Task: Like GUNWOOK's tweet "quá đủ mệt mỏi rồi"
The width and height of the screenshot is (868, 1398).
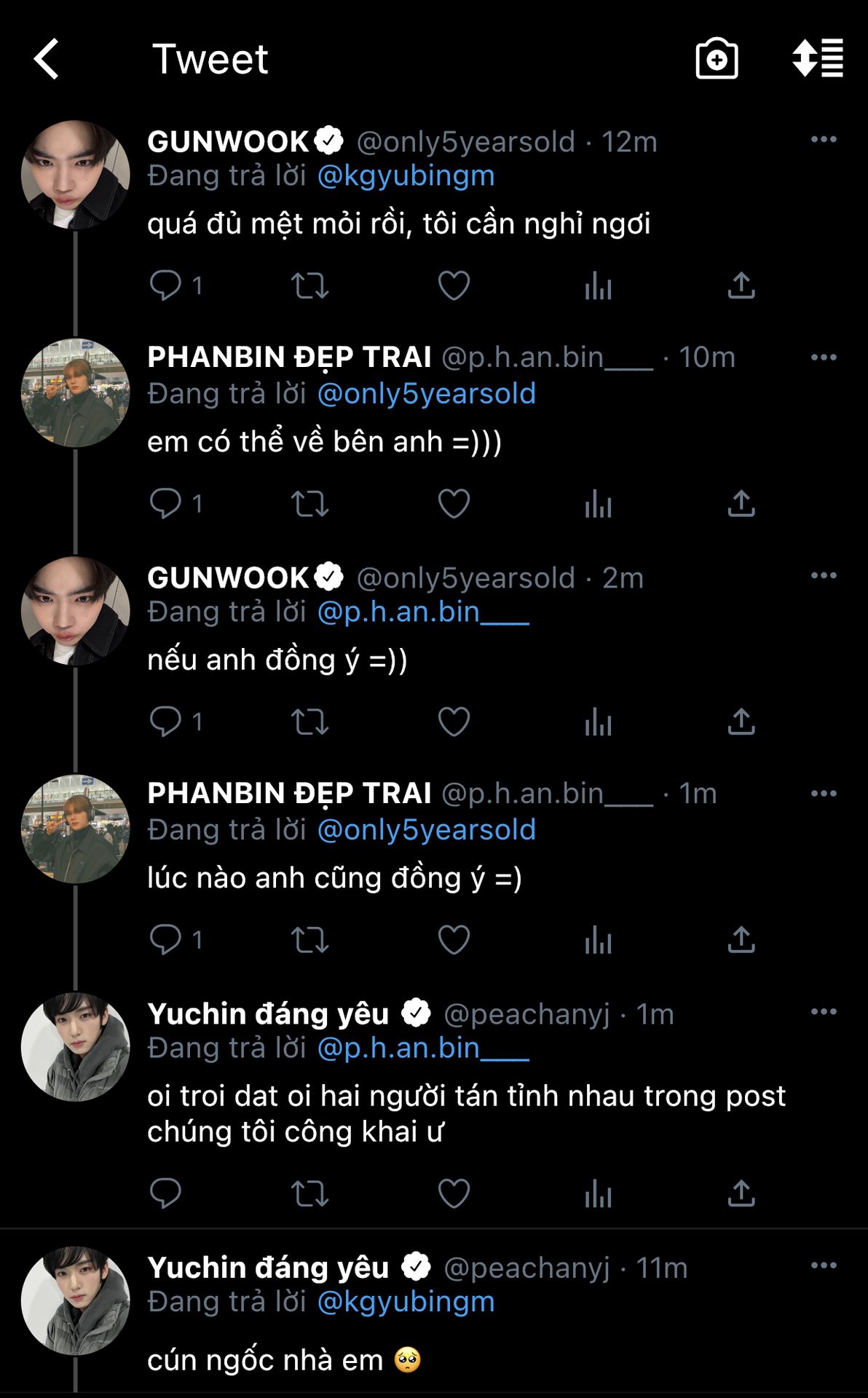Action: (454, 285)
